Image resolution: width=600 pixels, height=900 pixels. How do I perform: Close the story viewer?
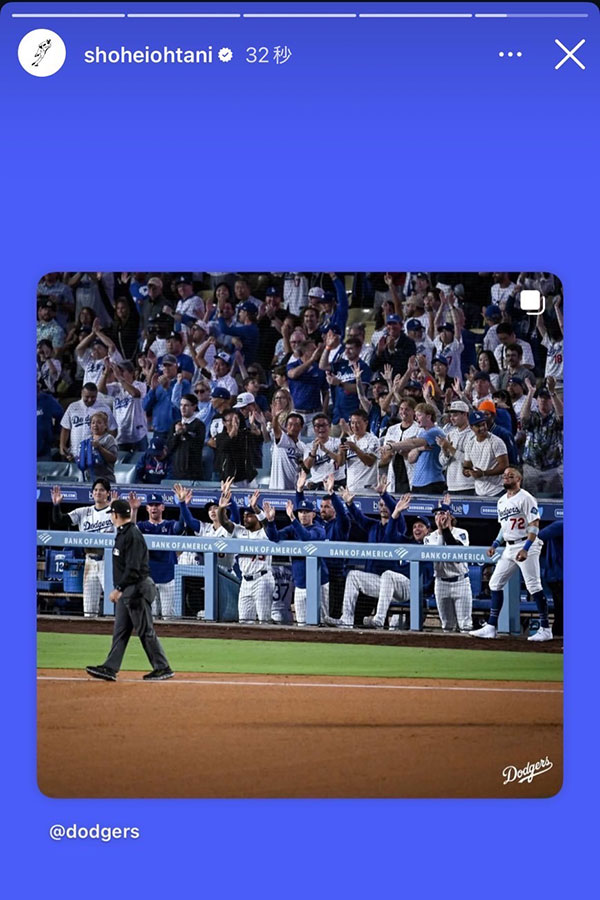[x=569, y=54]
